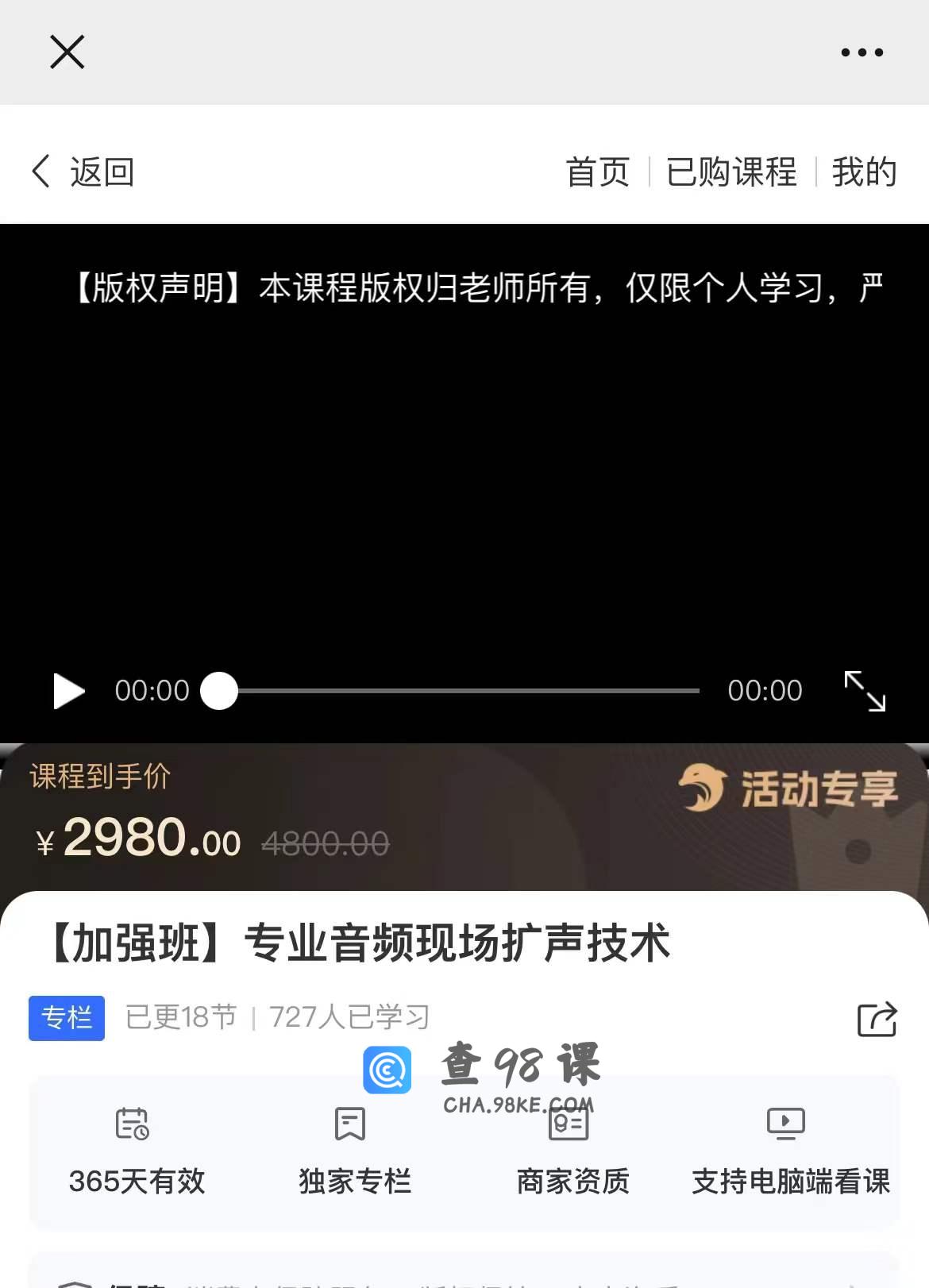Close the page with the X icon
This screenshot has height=1288, width=929.
67,52
